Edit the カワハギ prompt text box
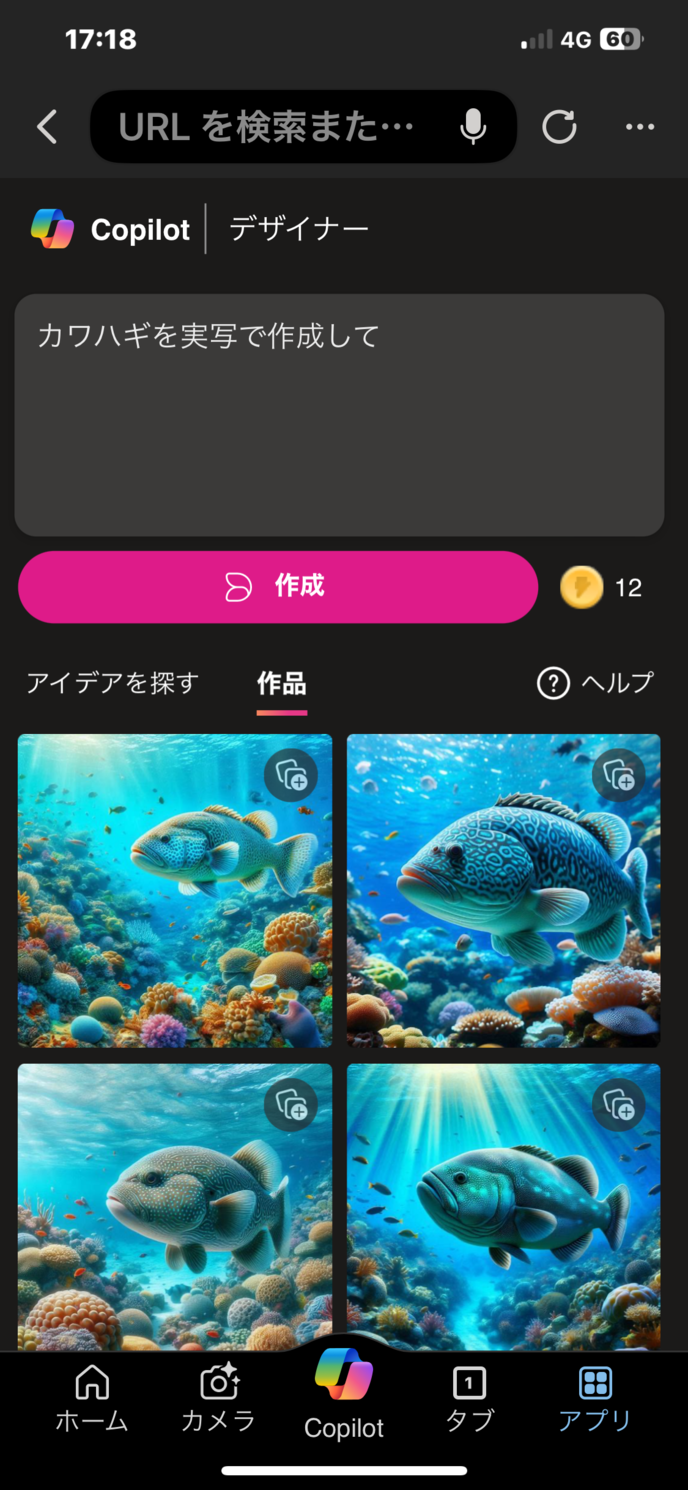The height and width of the screenshot is (1490, 688). [x=339, y=414]
